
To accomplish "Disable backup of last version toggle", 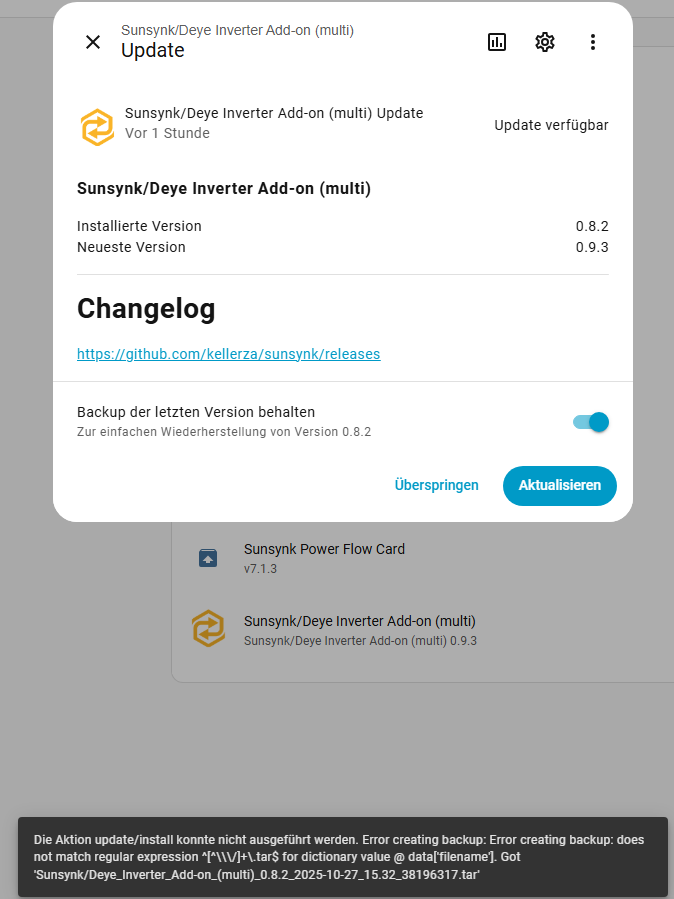I will click(x=591, y=422).
